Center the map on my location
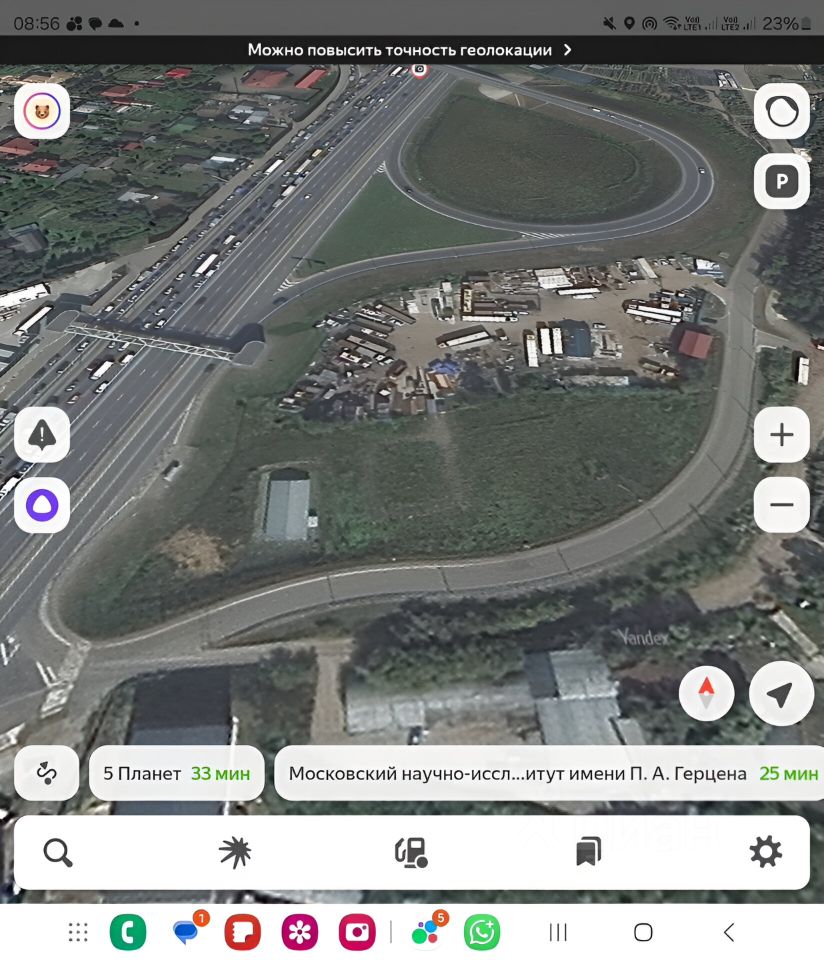824x960 pixels. click(x=781, y=692)
